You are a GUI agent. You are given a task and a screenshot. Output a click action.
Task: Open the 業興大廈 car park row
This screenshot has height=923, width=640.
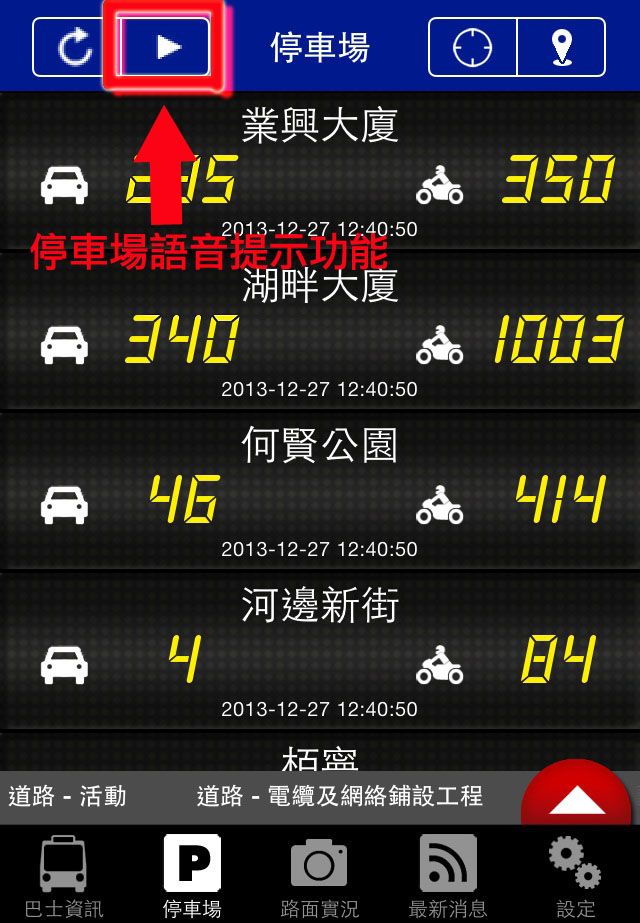pyautogui.click(x=320, y=170)
